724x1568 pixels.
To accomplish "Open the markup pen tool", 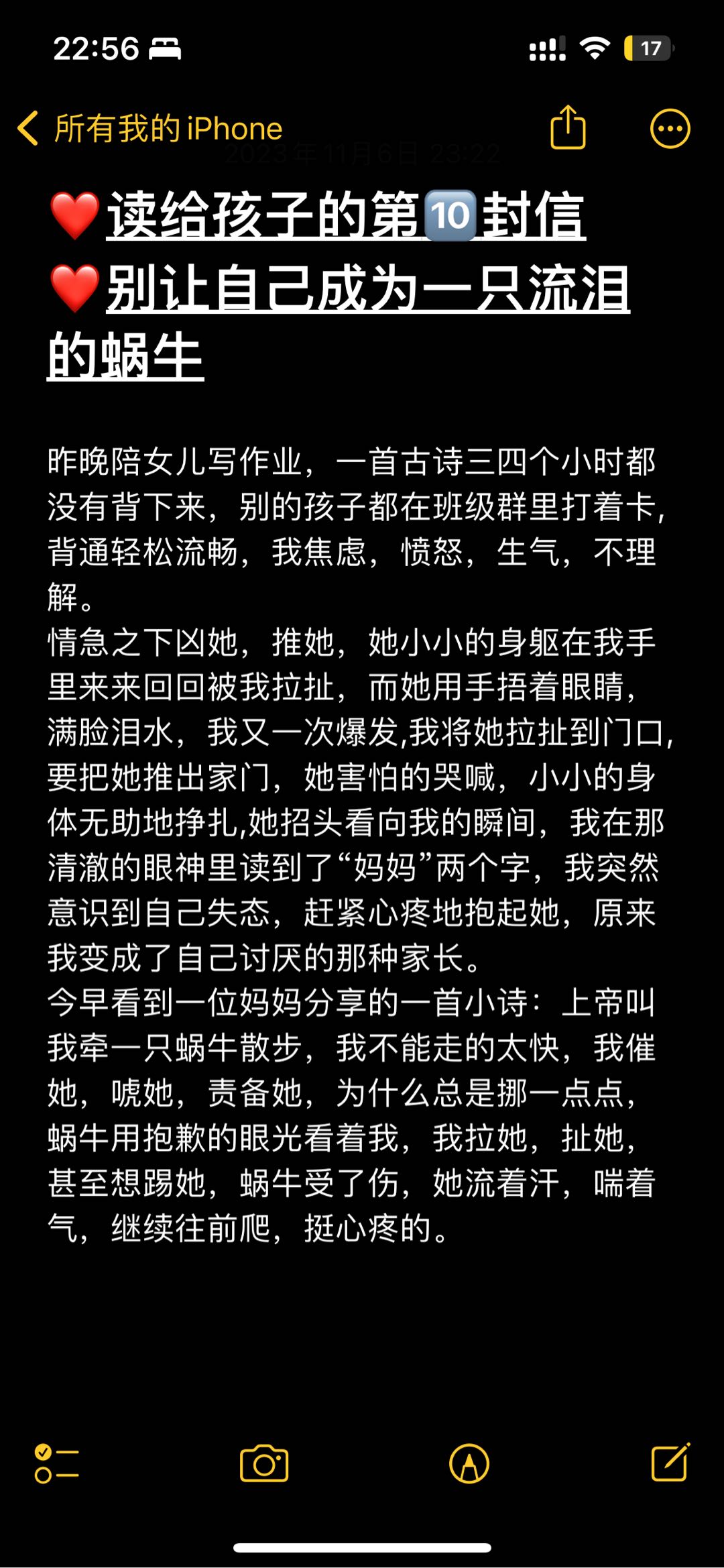I will [x=469, y=1463].
